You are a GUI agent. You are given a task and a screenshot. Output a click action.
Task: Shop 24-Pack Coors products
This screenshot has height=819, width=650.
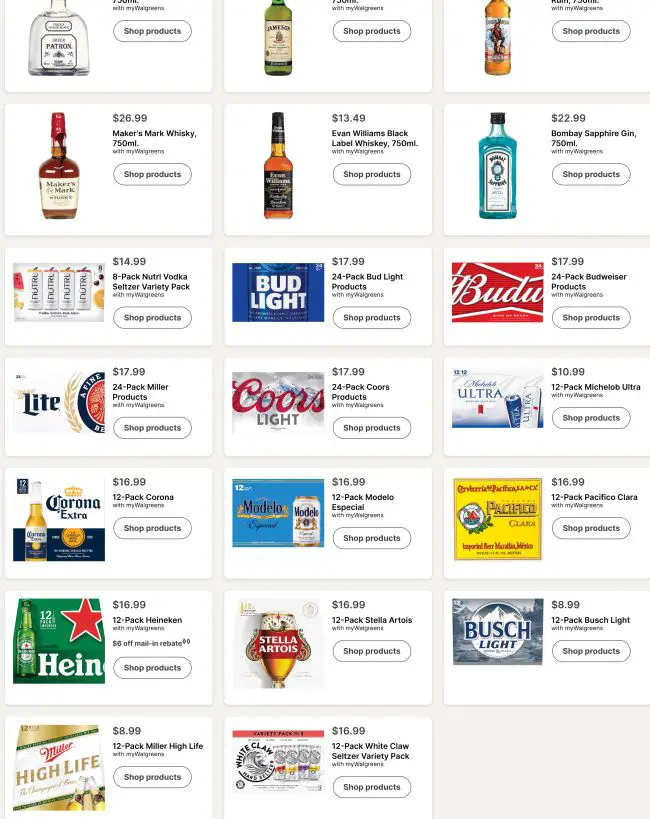click(371, 428)
